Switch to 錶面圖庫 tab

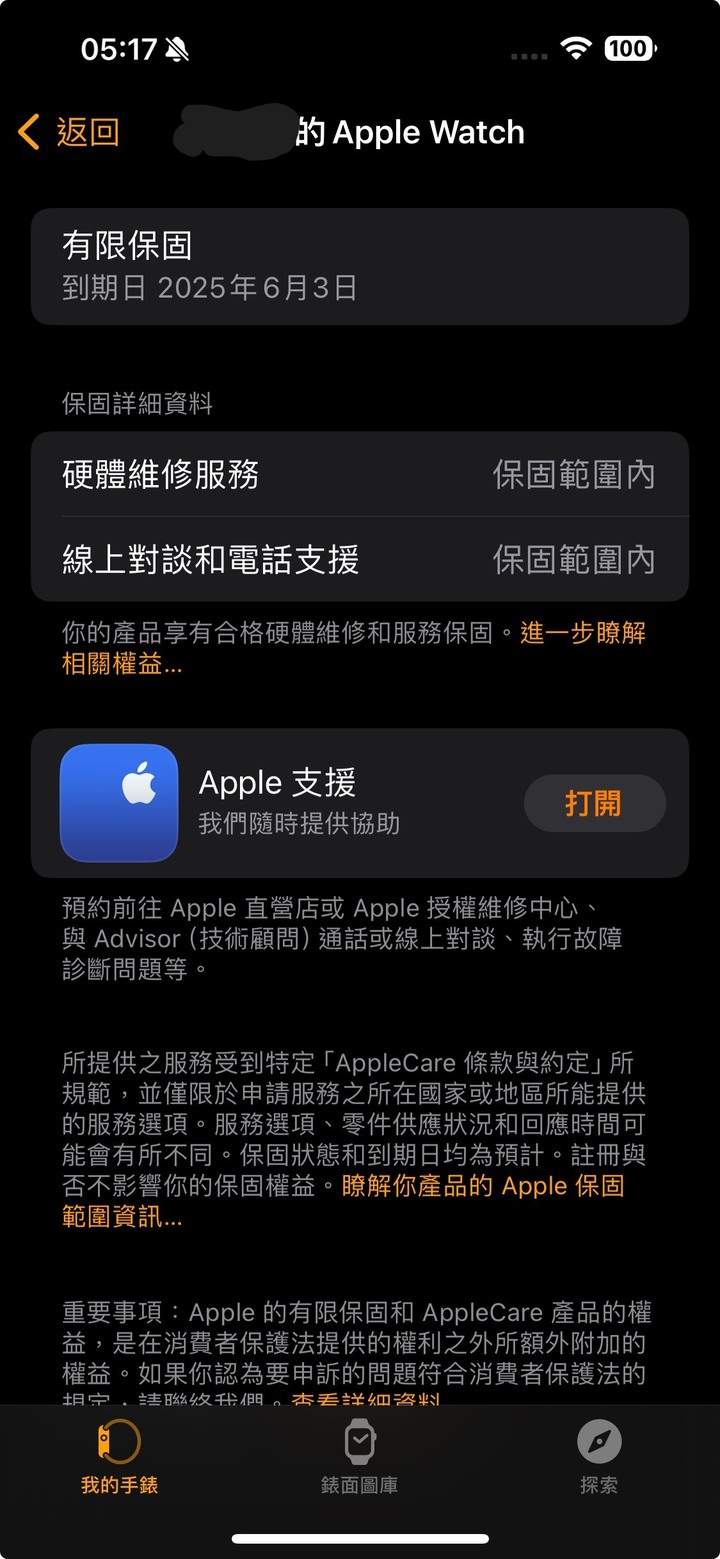(359, 1457)
